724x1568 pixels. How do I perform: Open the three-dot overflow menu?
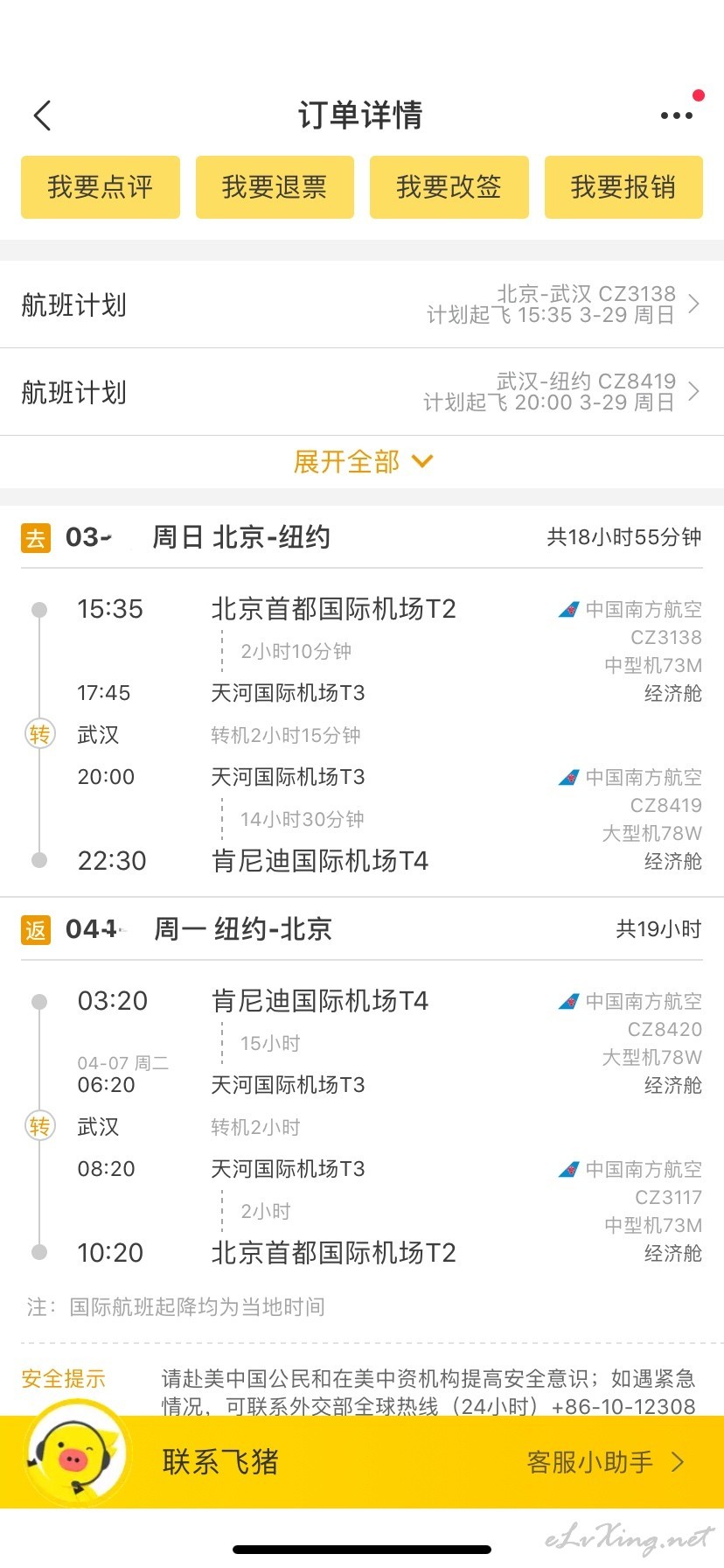point(677,115)
